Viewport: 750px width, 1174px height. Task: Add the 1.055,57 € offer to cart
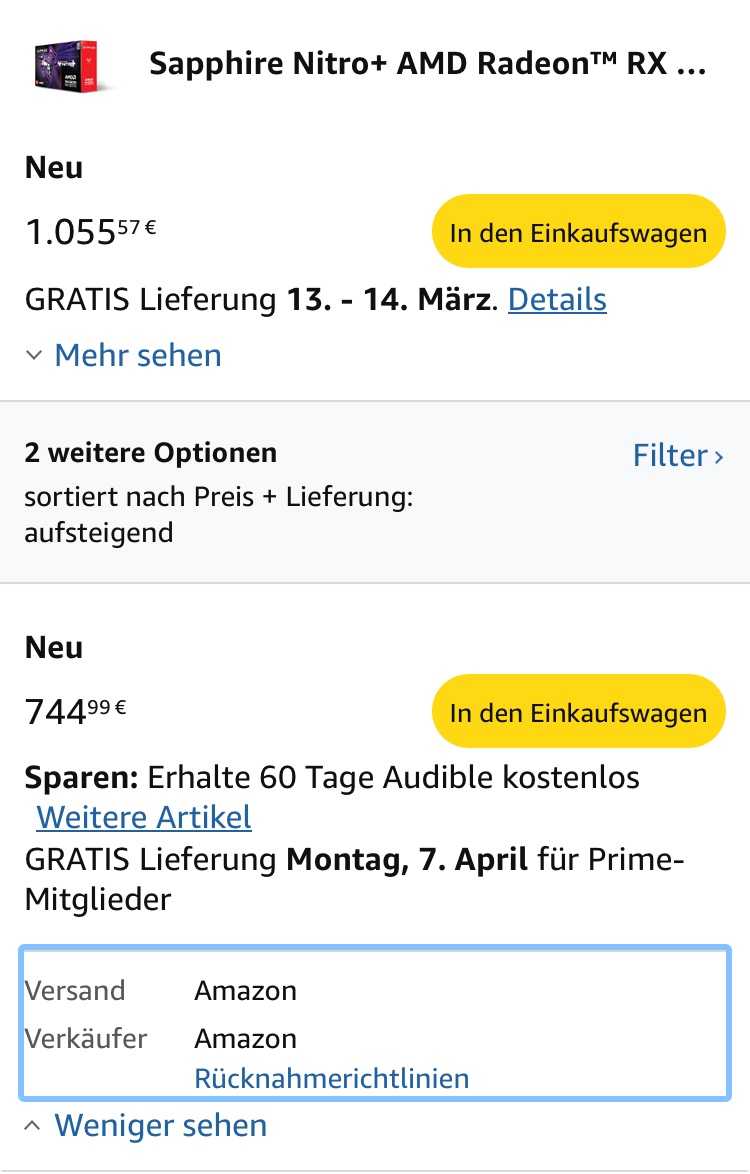pos(578,233)
